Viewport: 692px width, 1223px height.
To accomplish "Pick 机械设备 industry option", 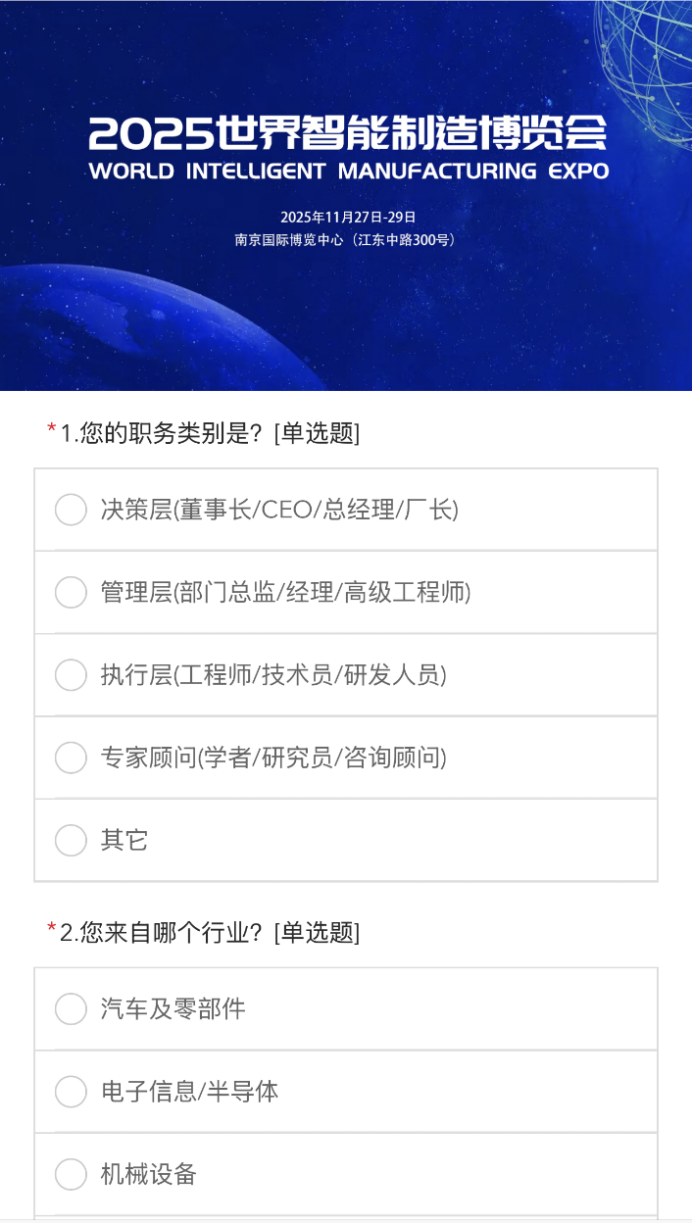I will click(x=71, y=1174).
